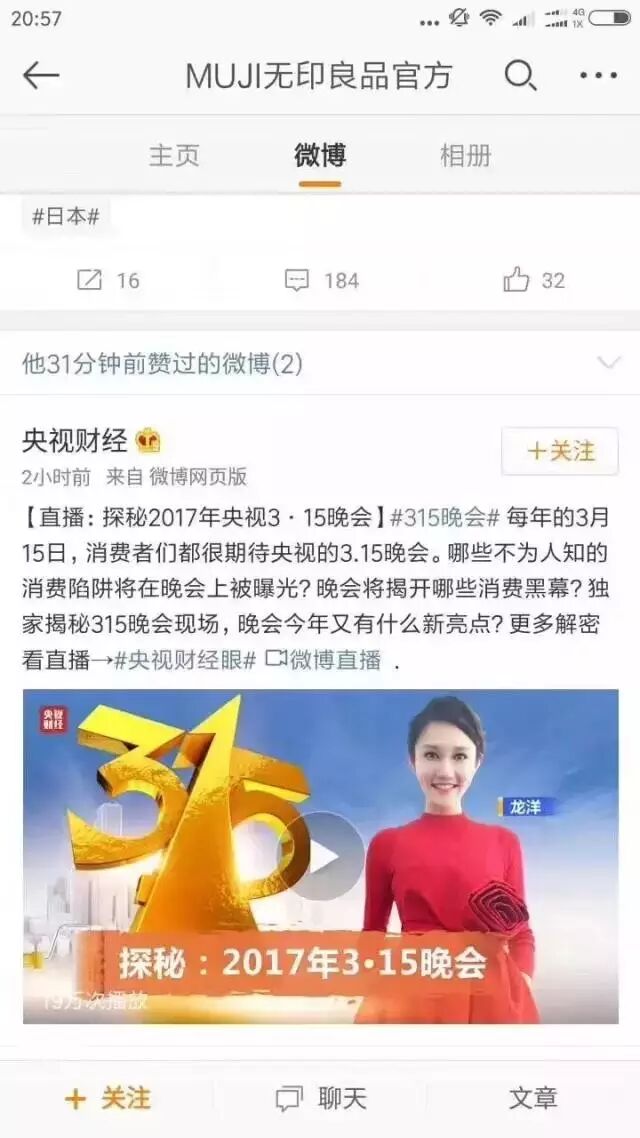Switch to the 主页 tab
This screenshot has width=640, height=1138.
[x=174, y=155]
